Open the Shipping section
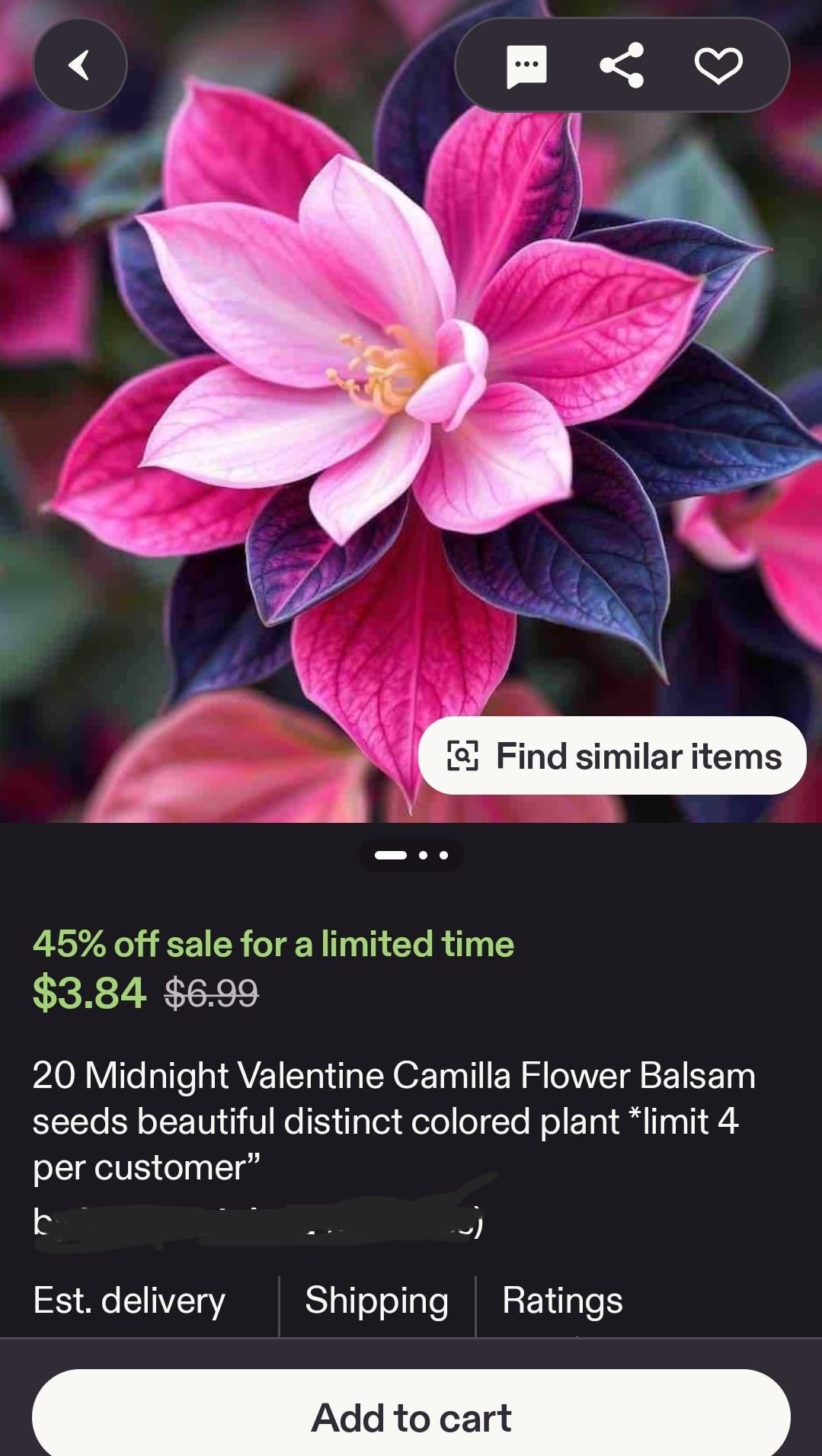822x1456 pixels. pos(376,1301)
